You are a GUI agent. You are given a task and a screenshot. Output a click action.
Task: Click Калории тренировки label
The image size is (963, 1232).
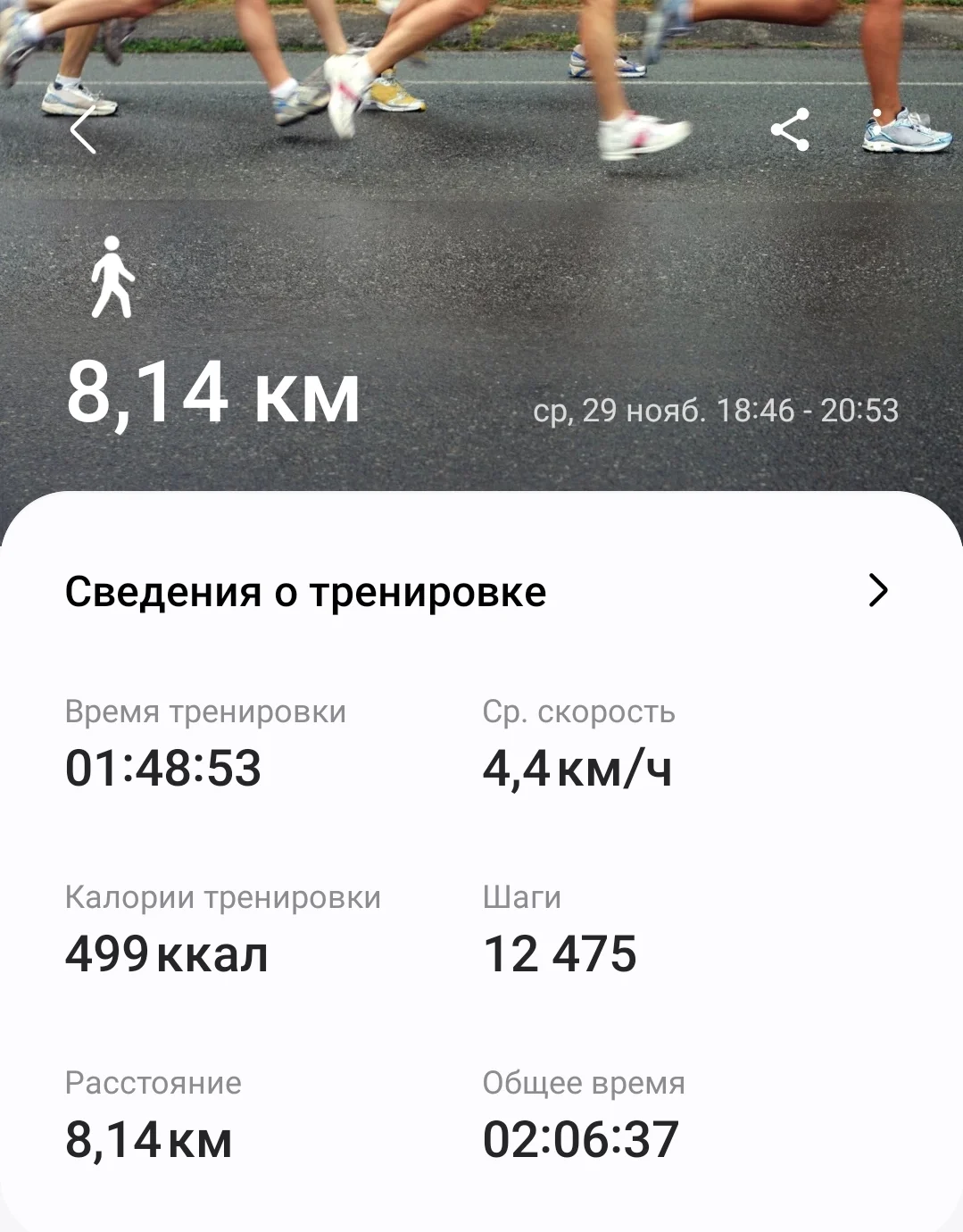coord(222,898)
